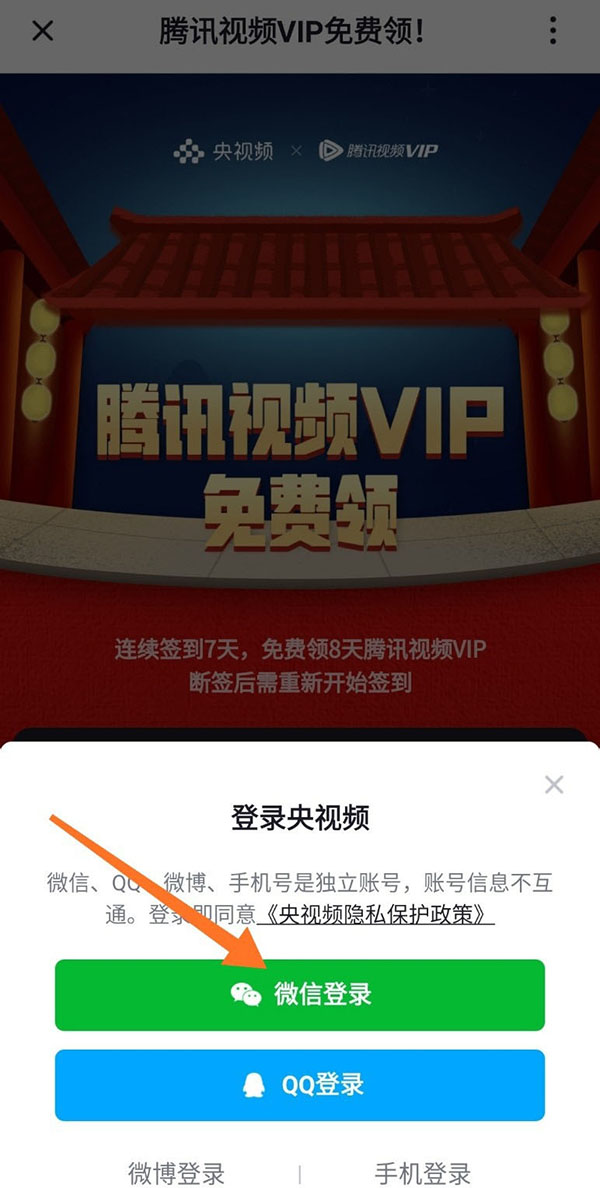The width and height of the screenshot is (600, 1188).
Task: Open the three-dot overflow menu
Action: point(553,31)
